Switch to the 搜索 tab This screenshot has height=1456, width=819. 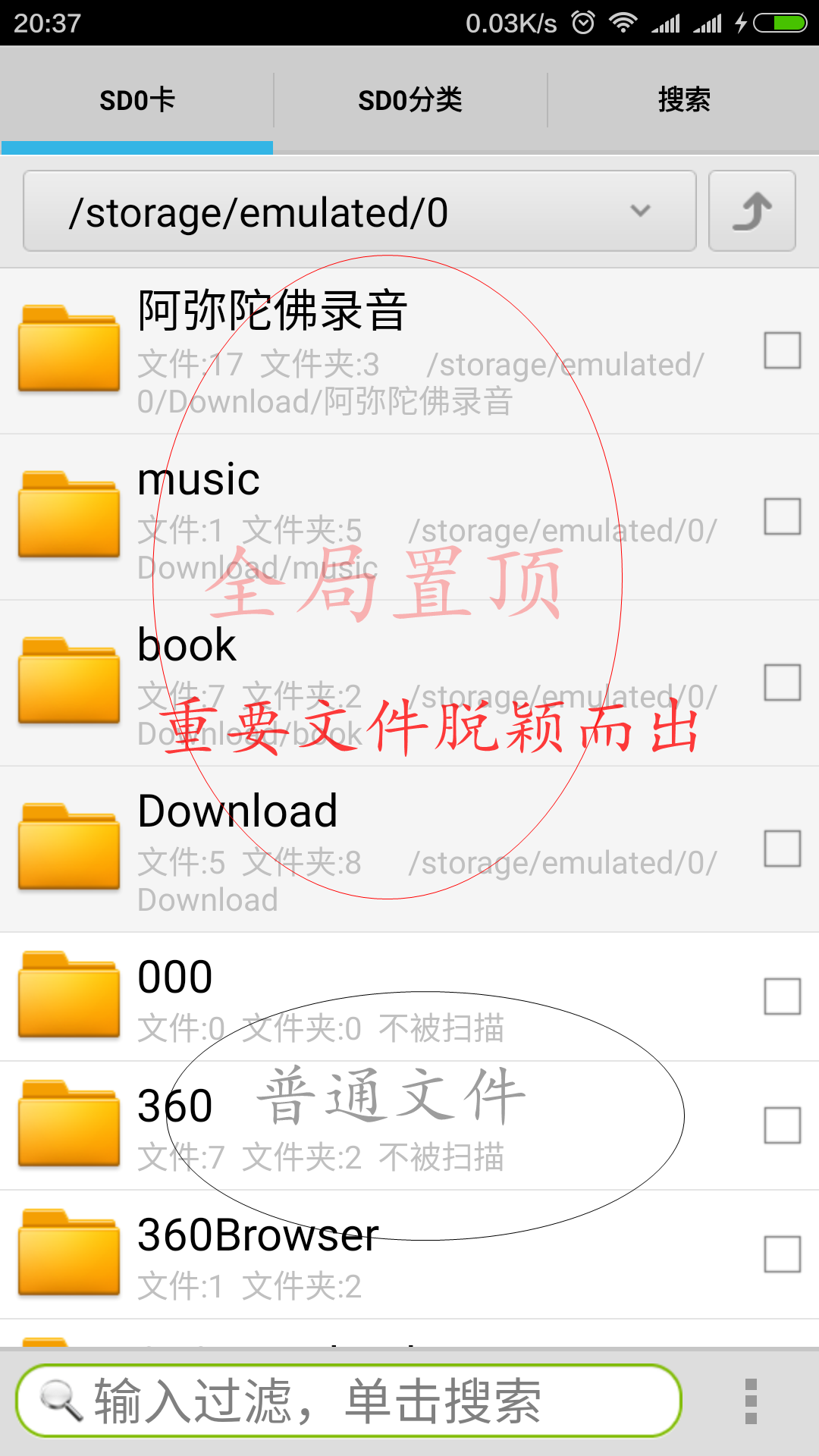[683, 100]
